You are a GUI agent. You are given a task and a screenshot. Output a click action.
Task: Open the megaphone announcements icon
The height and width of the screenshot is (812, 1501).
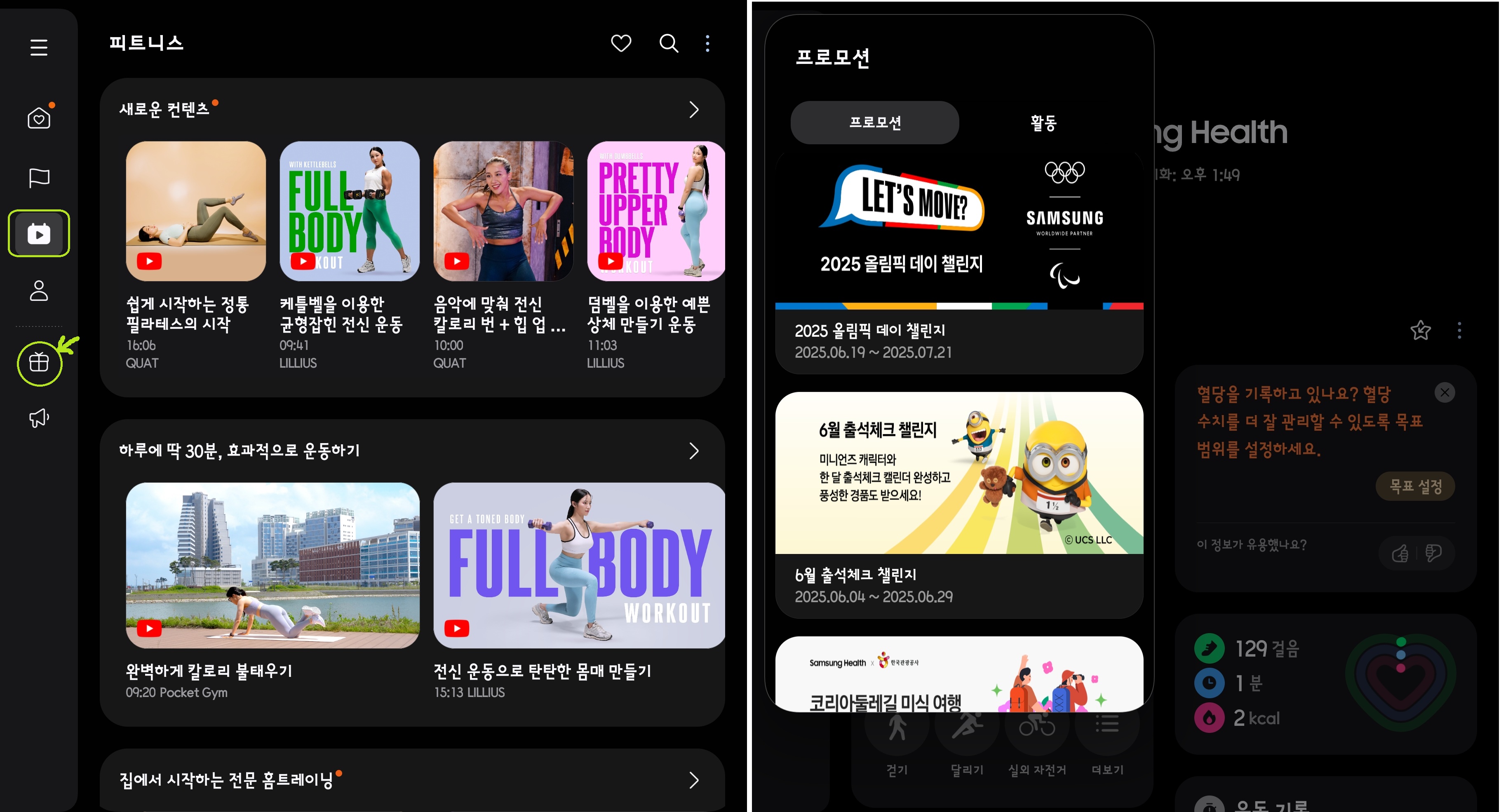[x=39, y=417]
